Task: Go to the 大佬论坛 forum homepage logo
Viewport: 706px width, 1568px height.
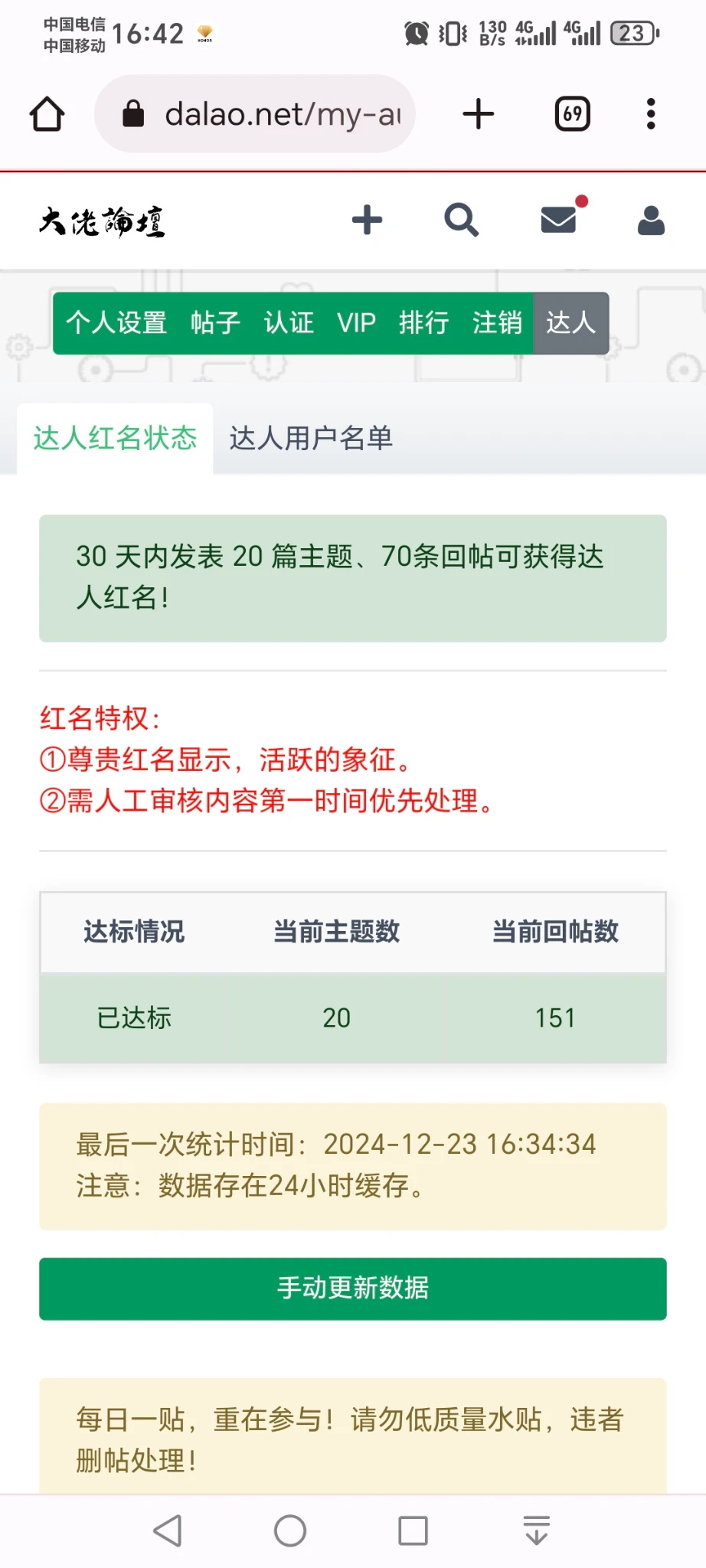Action: pyautogui.click(x=102, y=221)
